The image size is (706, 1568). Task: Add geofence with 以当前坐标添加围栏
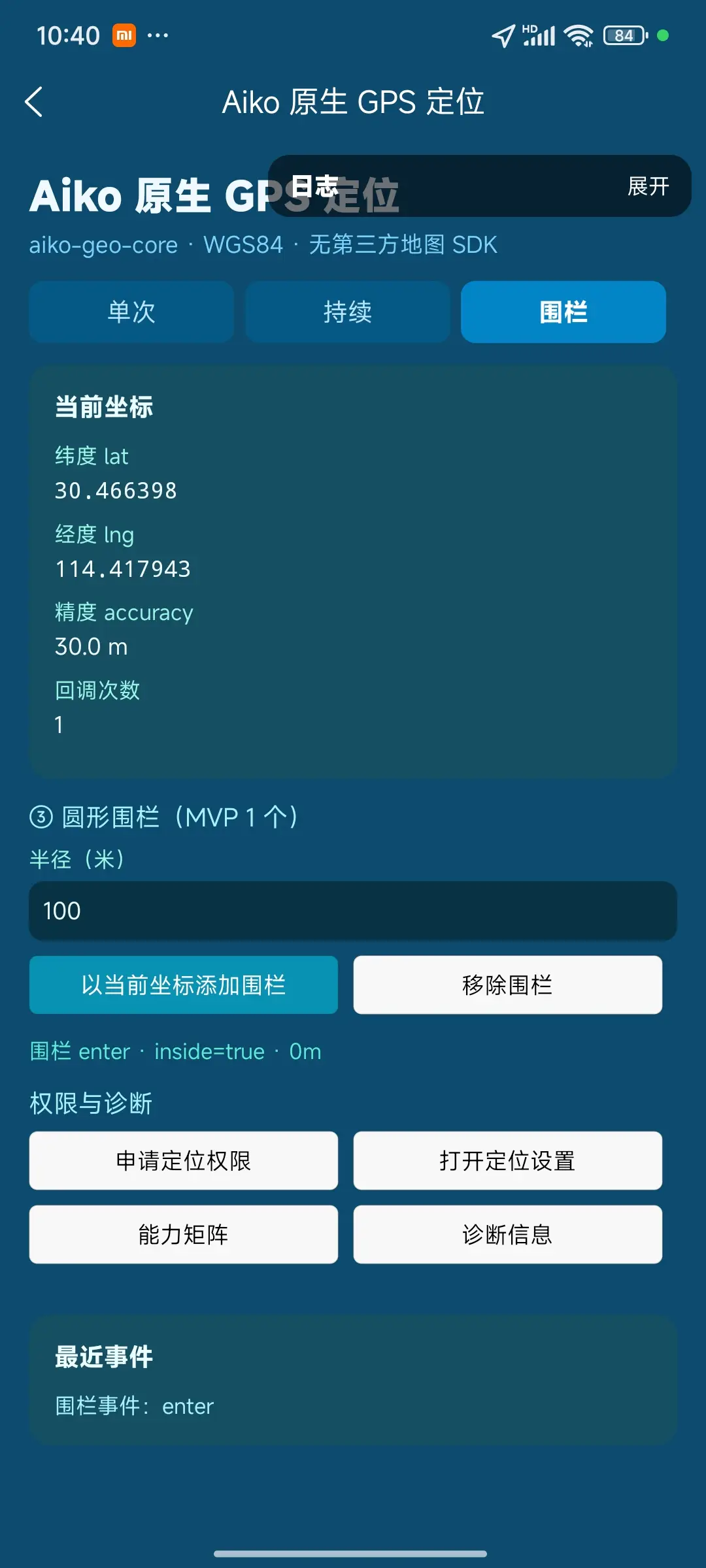click(184, 985)
